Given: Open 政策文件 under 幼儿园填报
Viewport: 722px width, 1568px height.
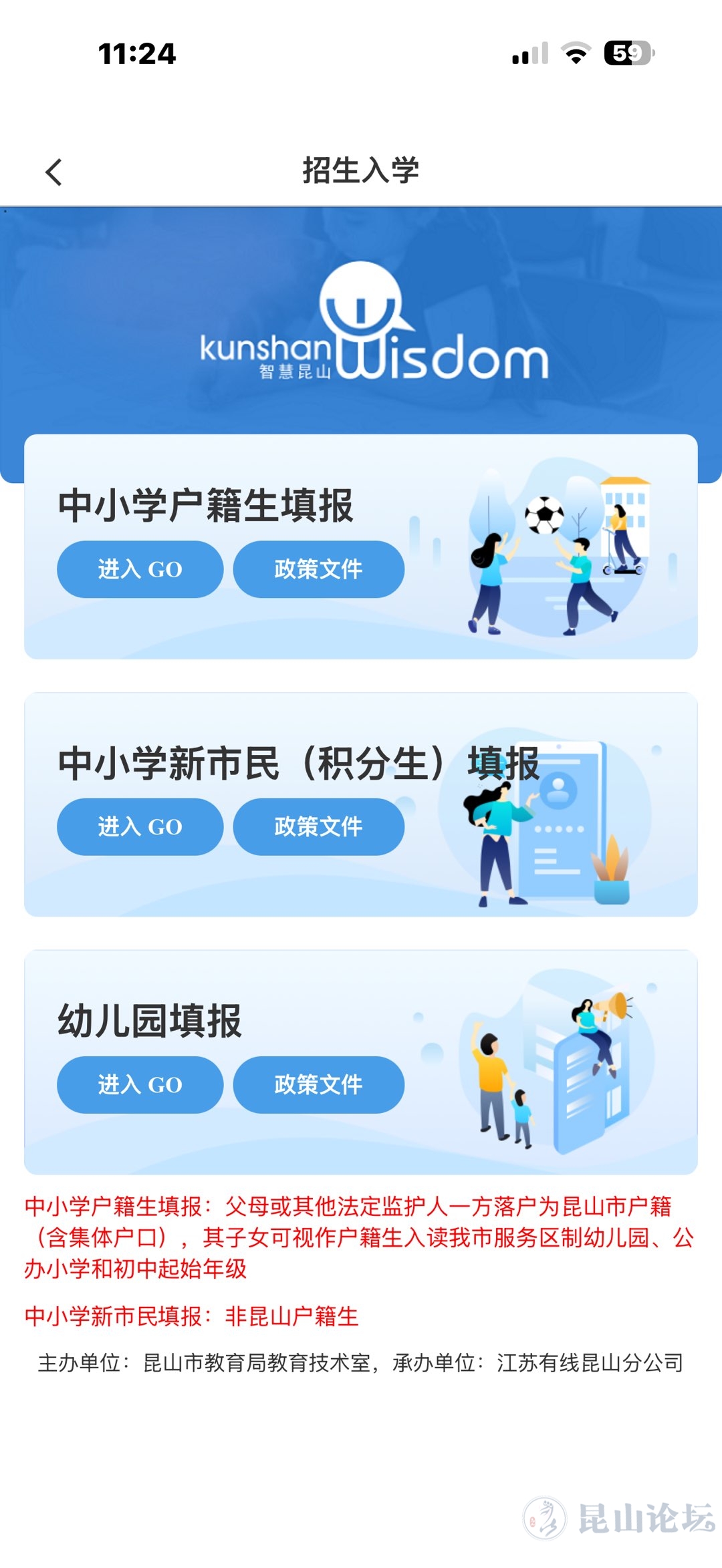Looking at the screenshot, I should pyautogui.click(x=318, y=1084).
